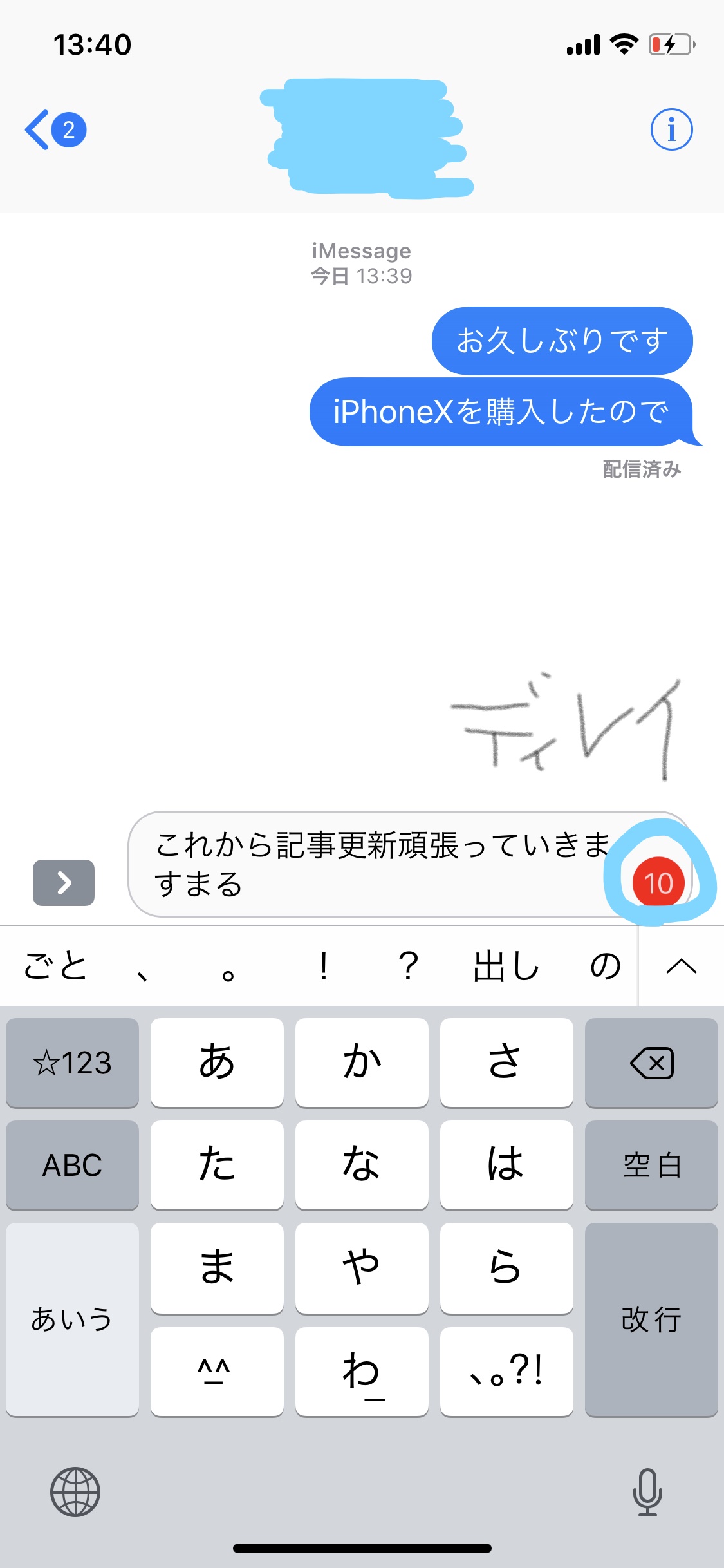This screenshot has width=724, height=1568.
Task: Tap the punctuation 、。?! key
Action: pos(506,1371)
